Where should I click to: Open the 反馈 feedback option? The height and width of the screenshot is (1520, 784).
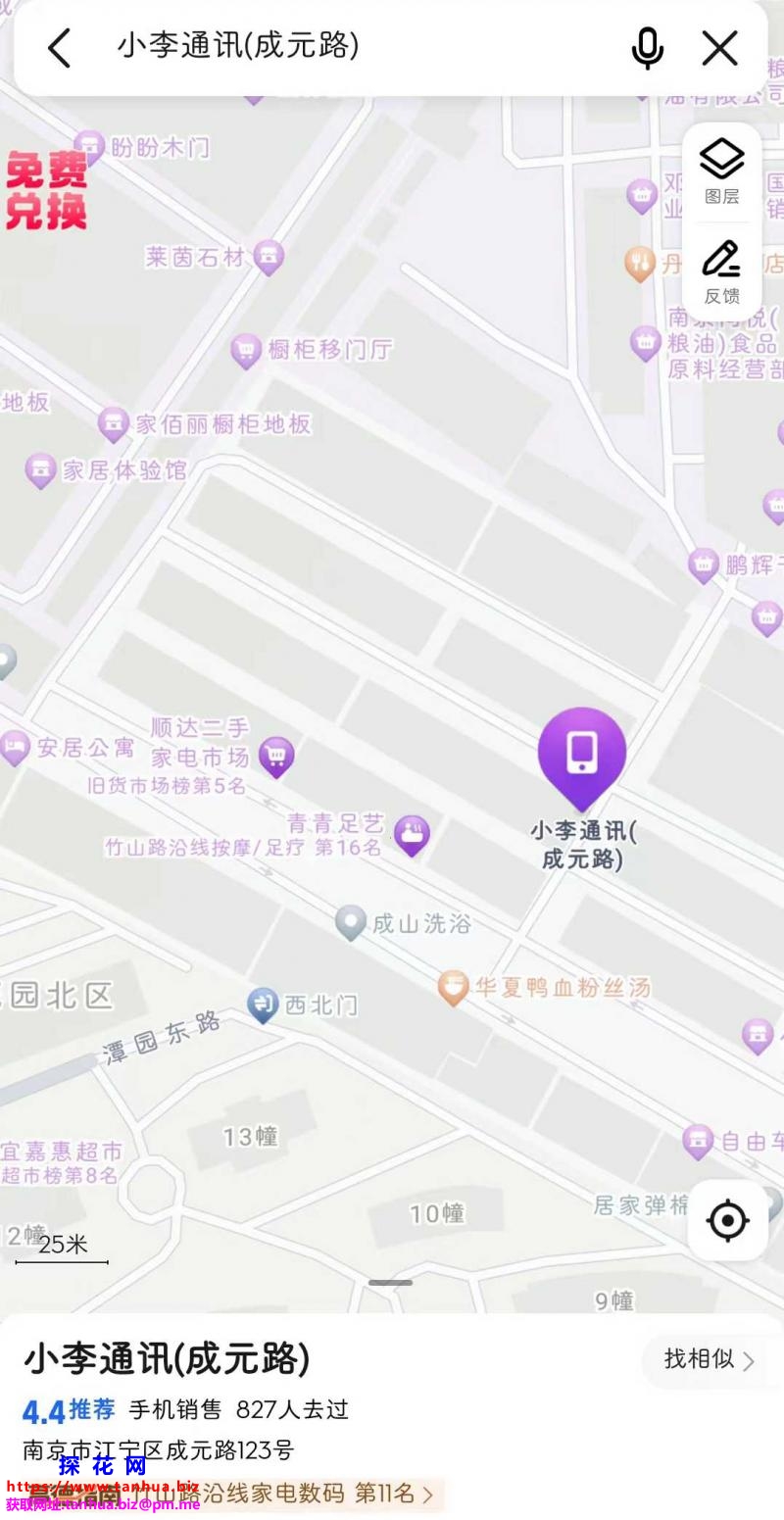[722, 270]
